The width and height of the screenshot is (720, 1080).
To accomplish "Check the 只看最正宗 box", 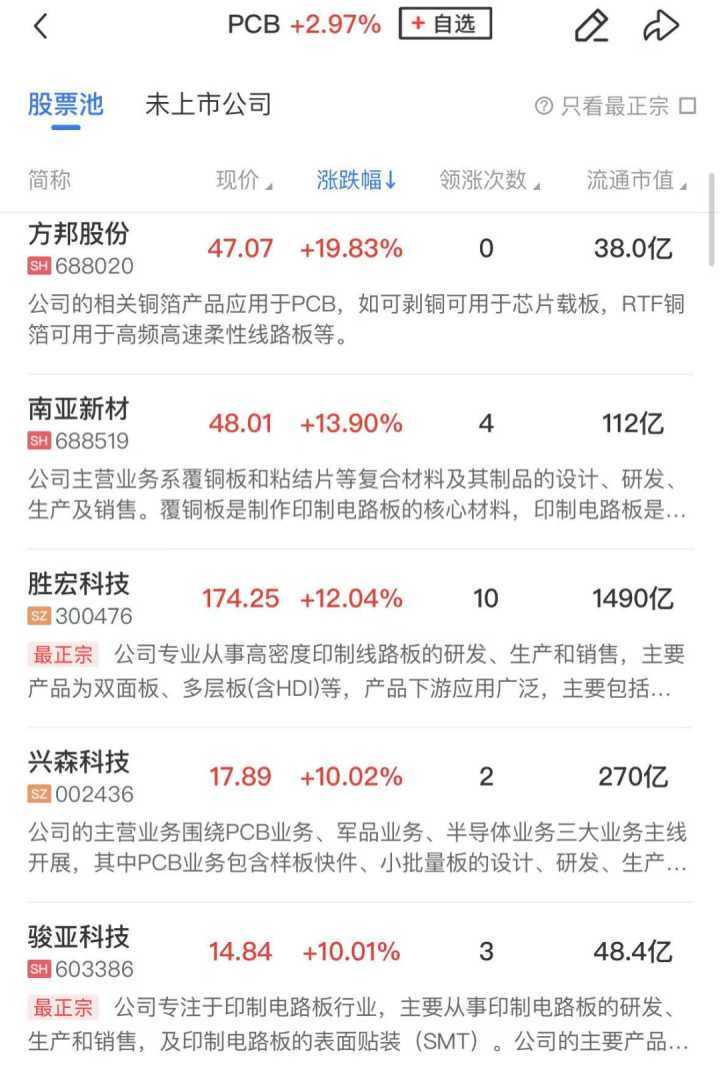I will coord(687,106).
